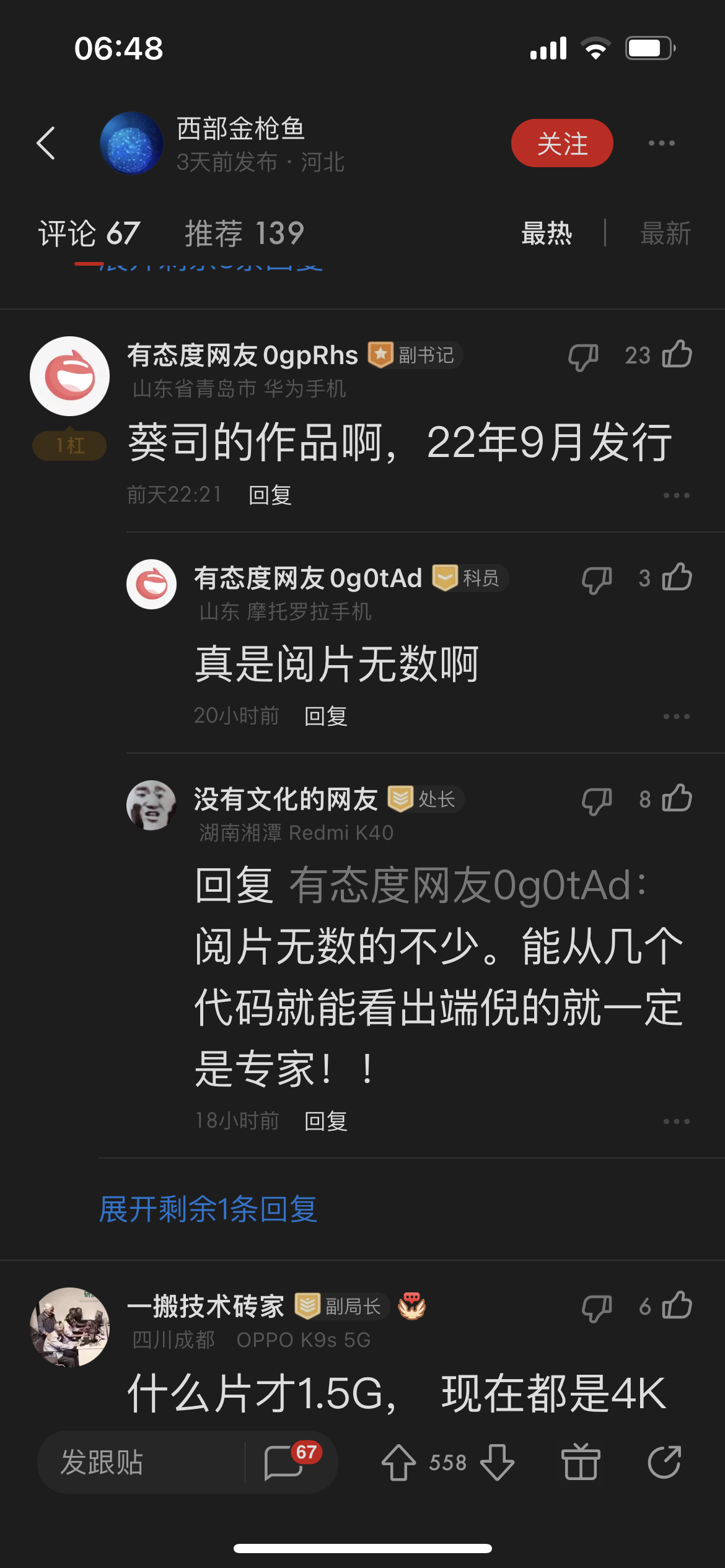Sort comments by 最新
This screenshot has width=725, height=1568.
665,234
